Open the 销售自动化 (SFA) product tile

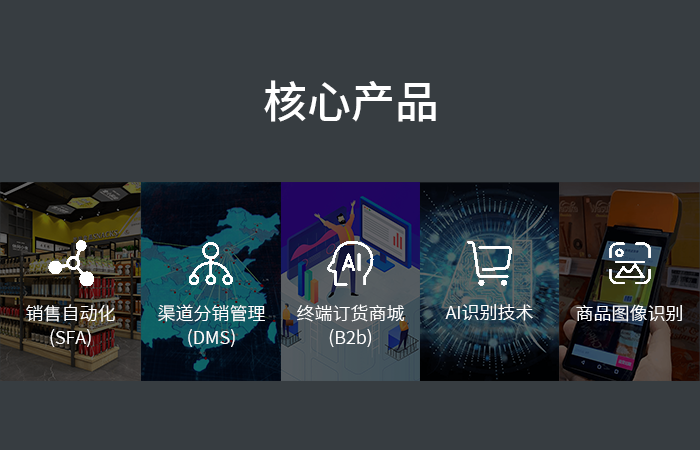(x=70, y=282)
